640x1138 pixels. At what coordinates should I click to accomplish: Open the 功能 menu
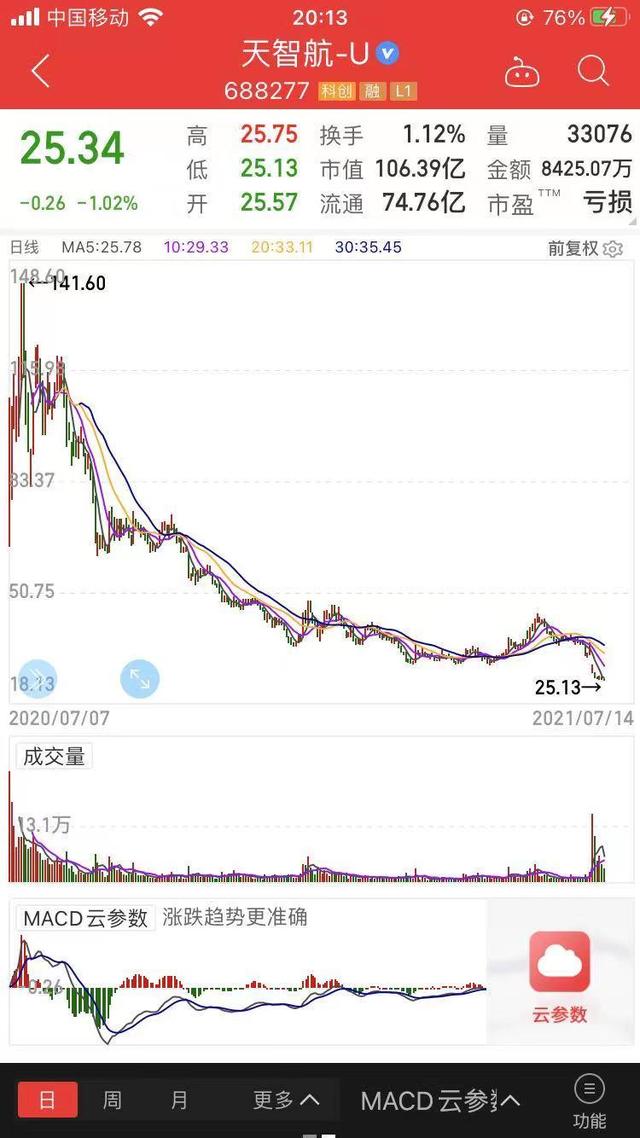coord(589,1100)
